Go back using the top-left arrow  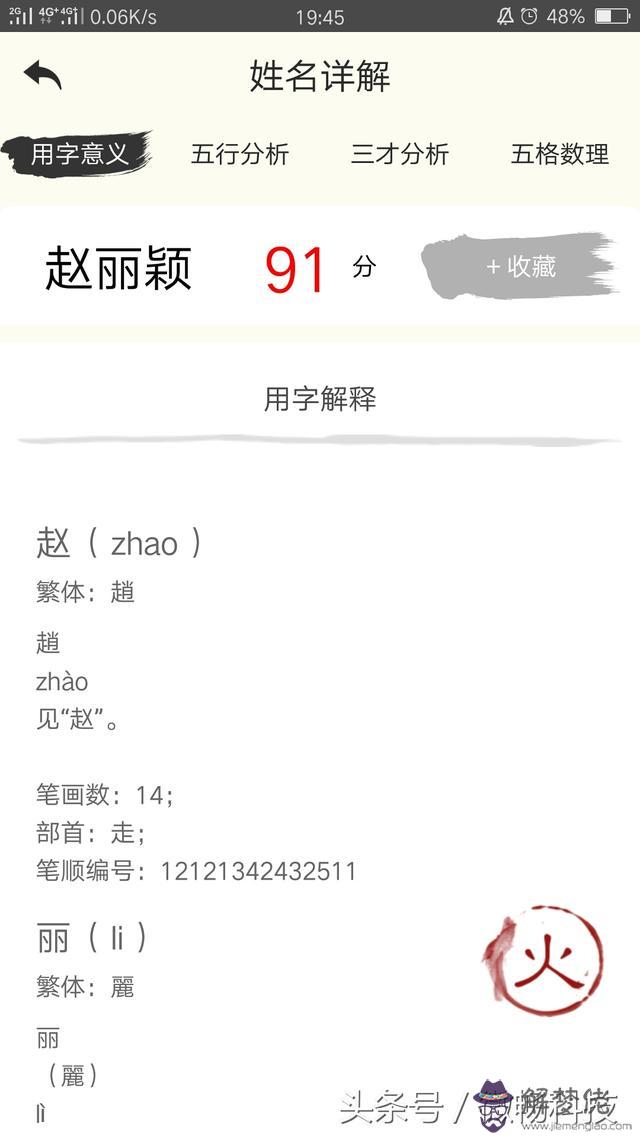pyautogui.click(x=43, y=75)
